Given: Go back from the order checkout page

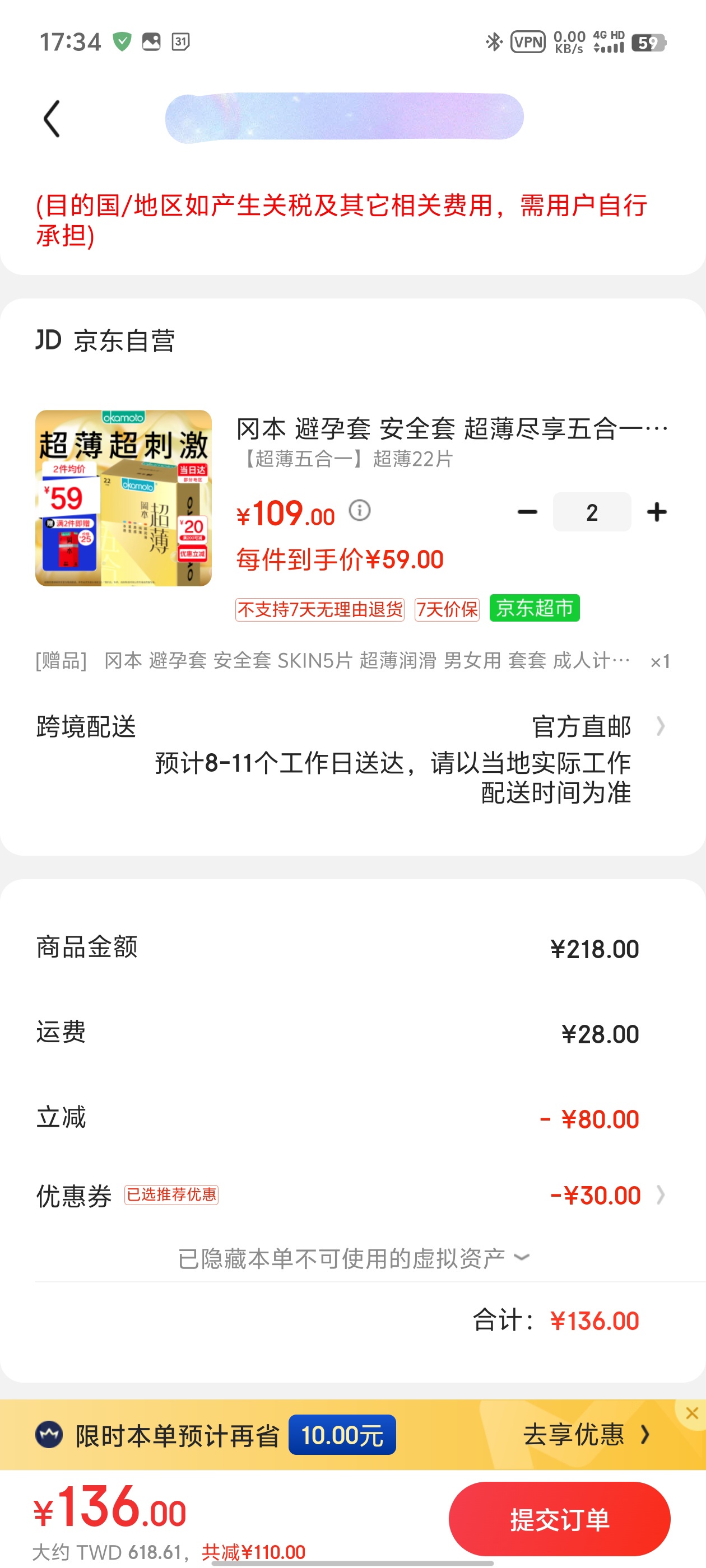Looking at the screenshot, I should 52,119.
